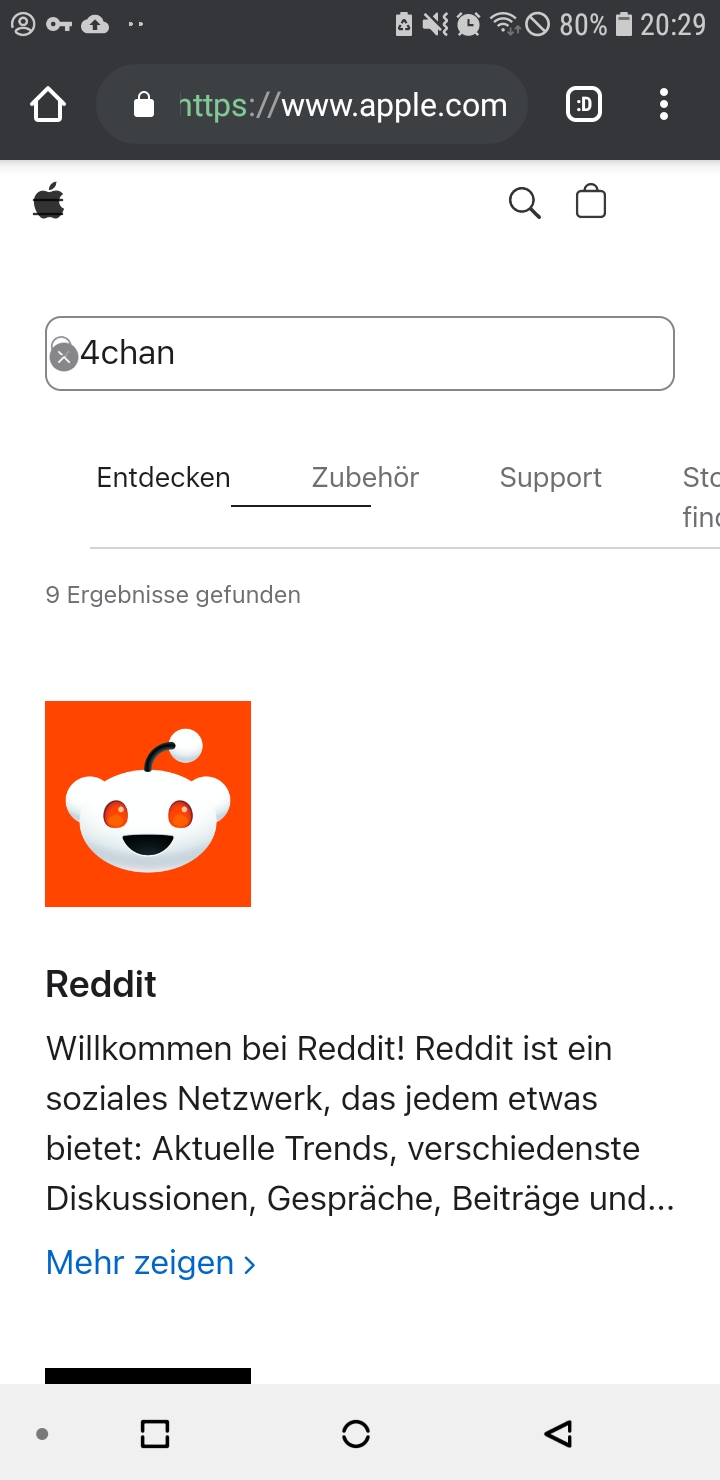
Task: Open the Reddit app icon result
Action: point(148,804)
